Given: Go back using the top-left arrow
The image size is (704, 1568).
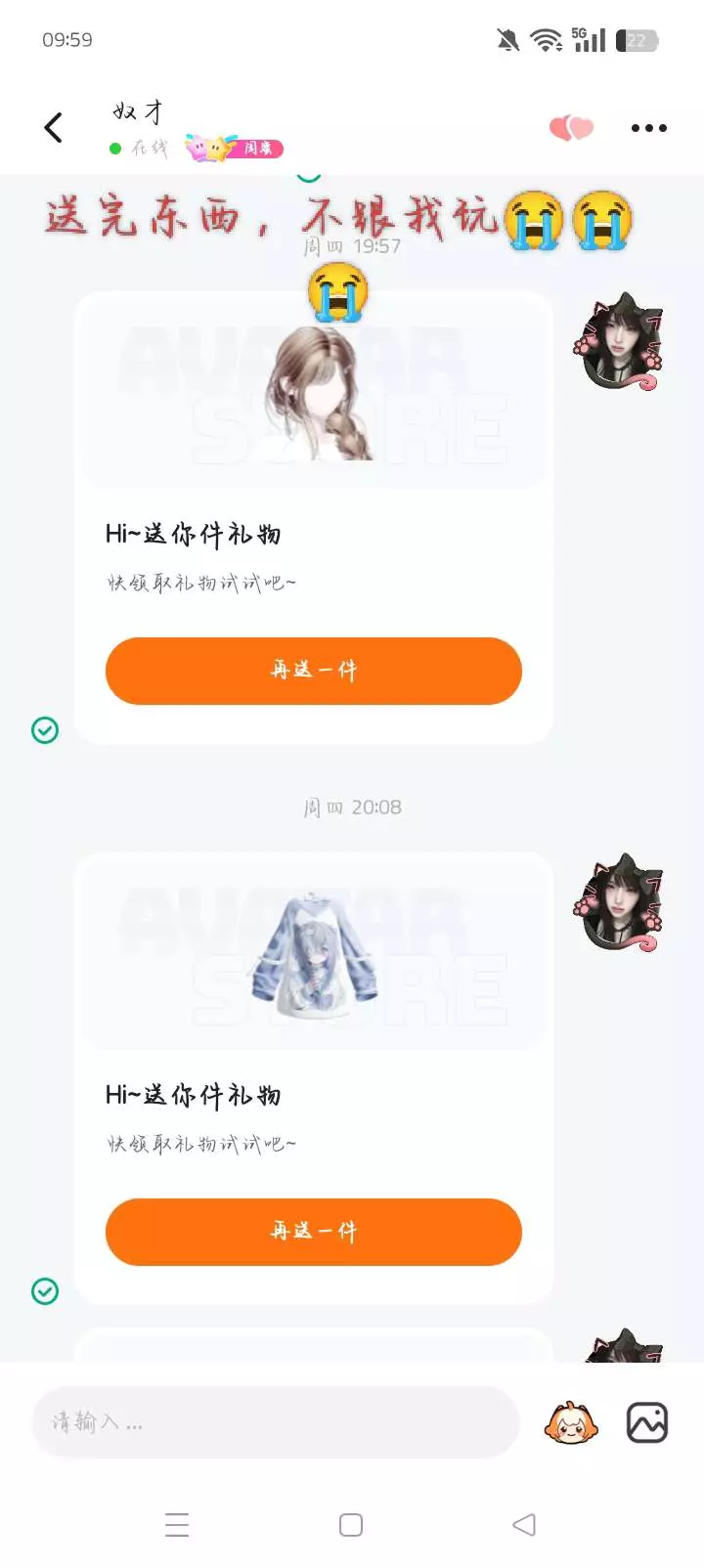Looking at the screenshot, I should 54,127.
